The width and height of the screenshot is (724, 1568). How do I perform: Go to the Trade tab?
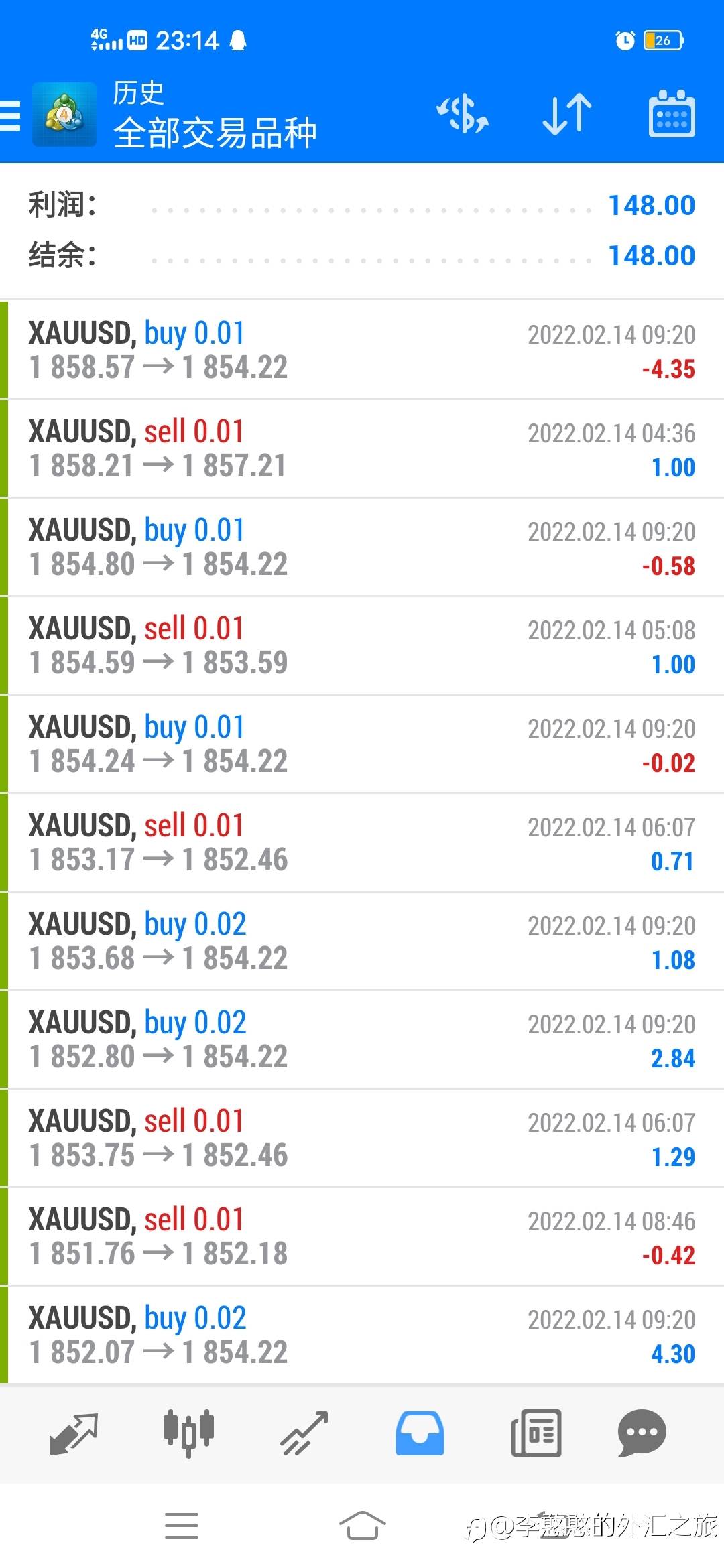[304, 1434]
